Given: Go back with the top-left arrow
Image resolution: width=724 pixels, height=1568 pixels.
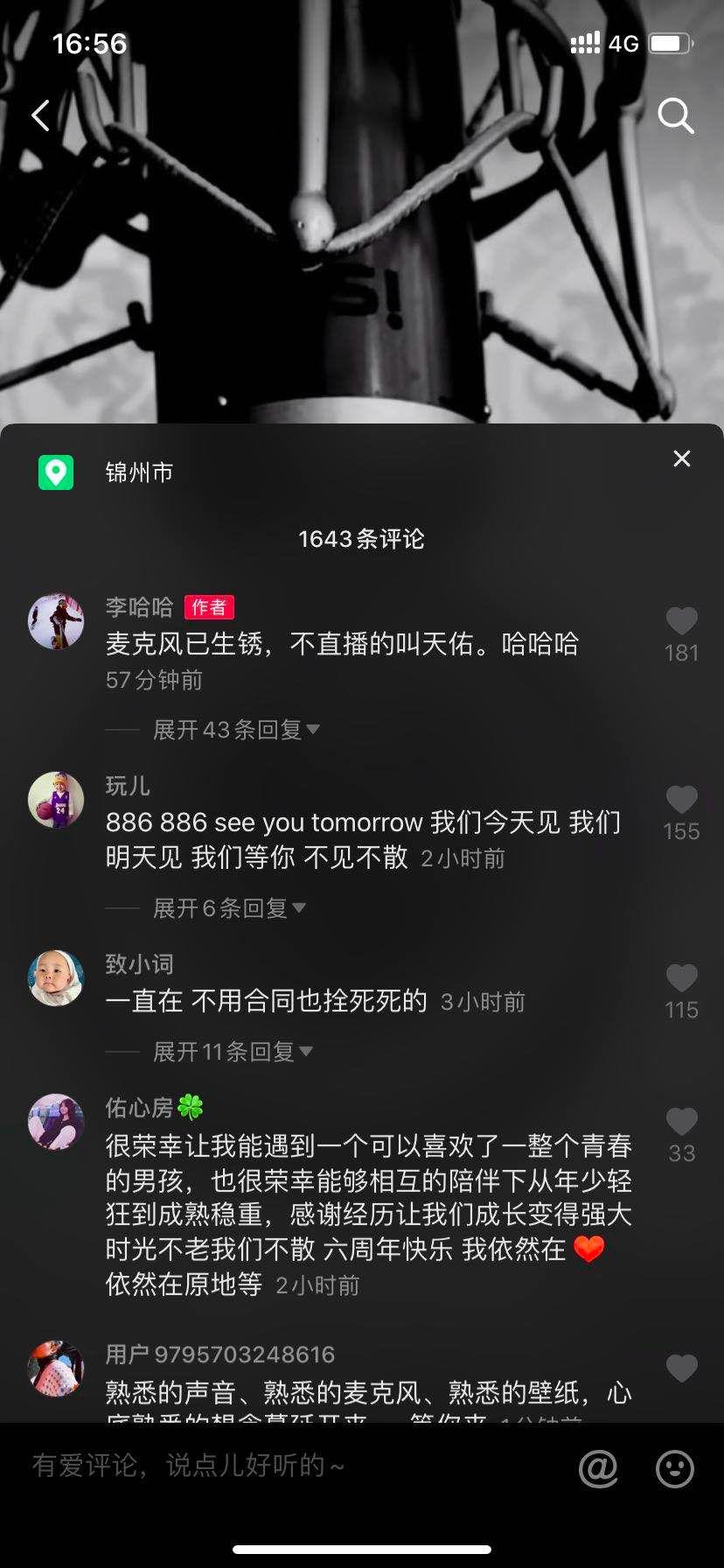Looking at the screenshot, I should point(41,115).
